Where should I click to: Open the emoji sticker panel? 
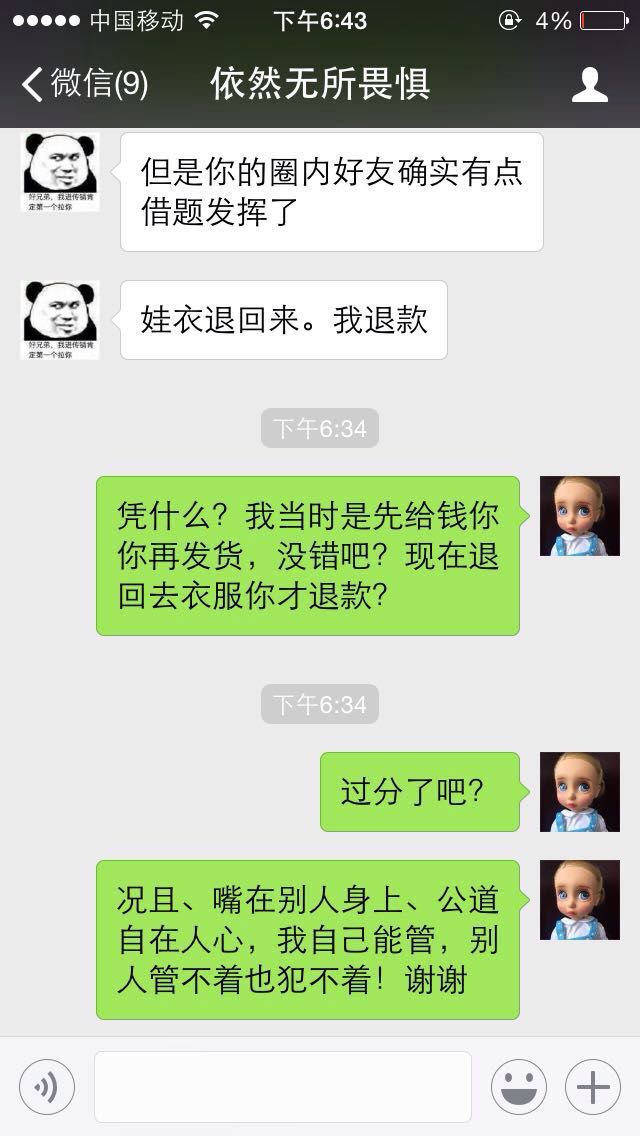tap(519, 1087)
